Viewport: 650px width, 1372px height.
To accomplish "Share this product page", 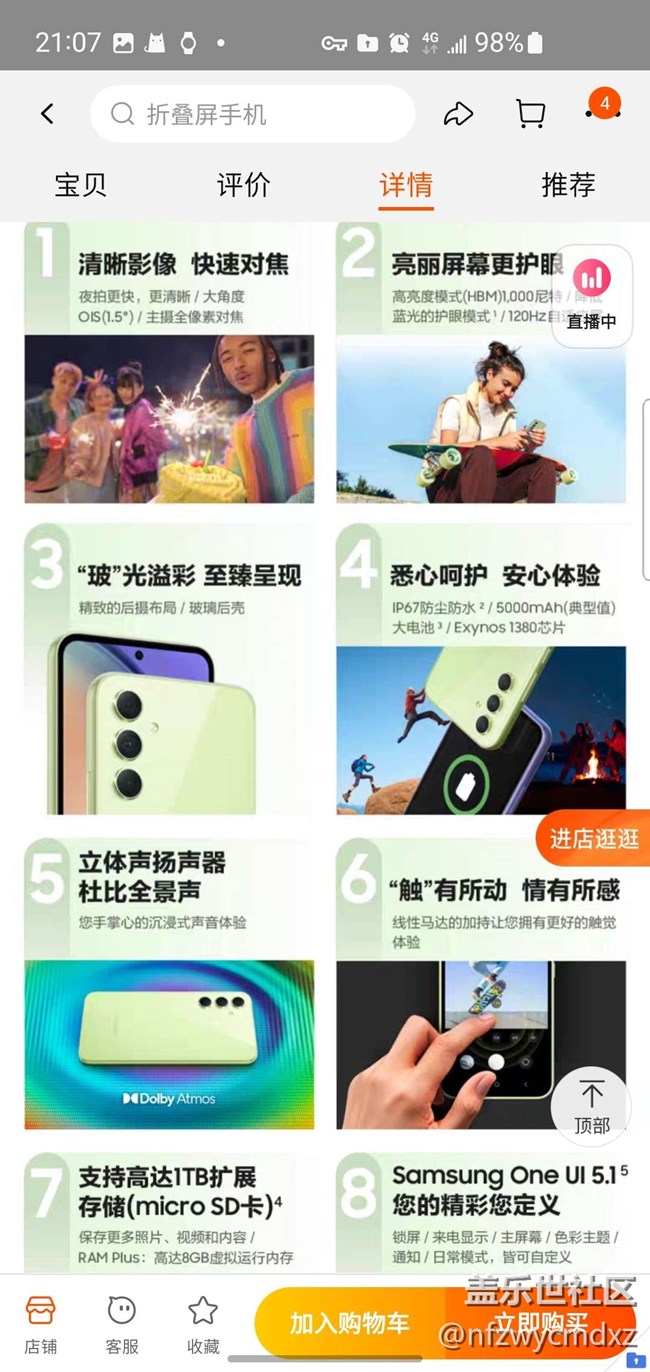I will (458, 114).
